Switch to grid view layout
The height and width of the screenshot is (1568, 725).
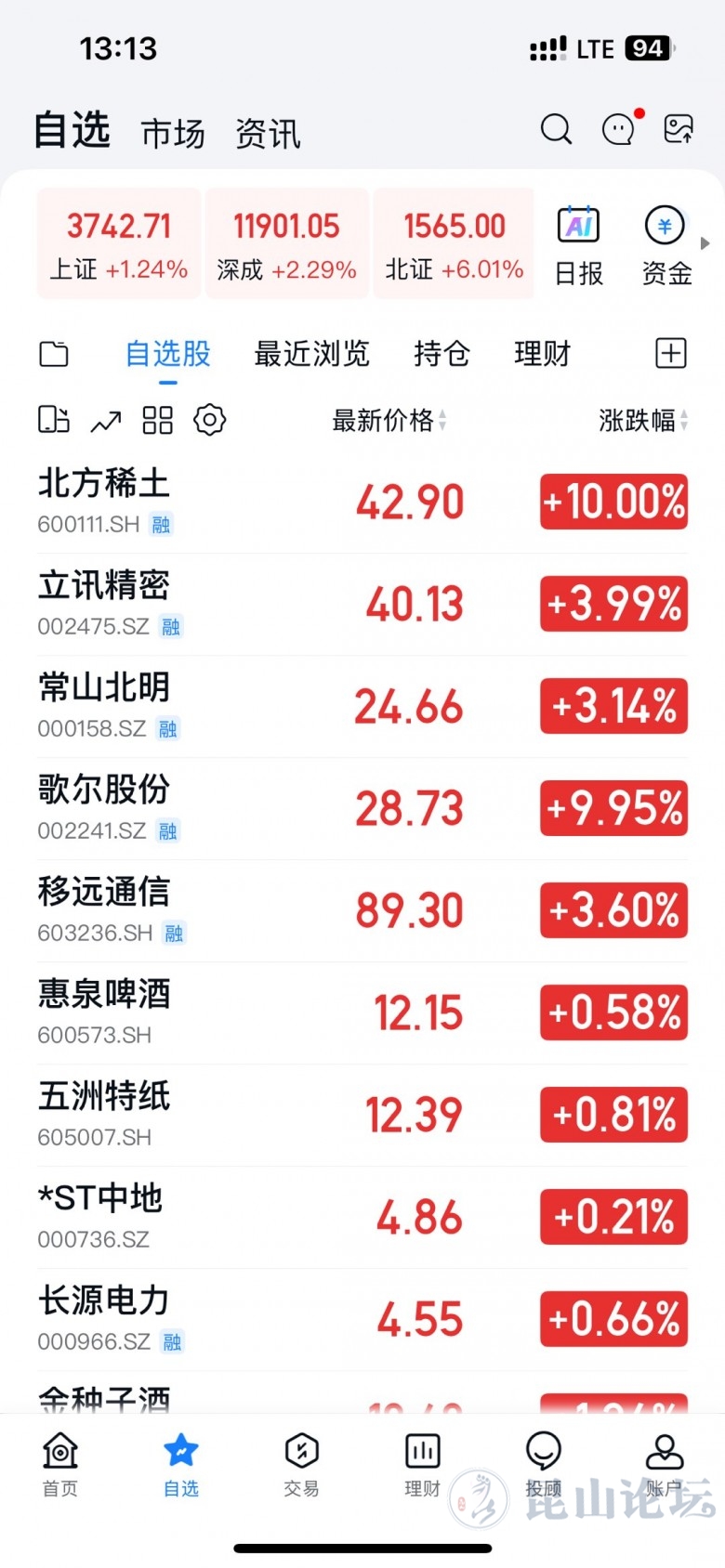pyautogui.click(x=158, y=420)
